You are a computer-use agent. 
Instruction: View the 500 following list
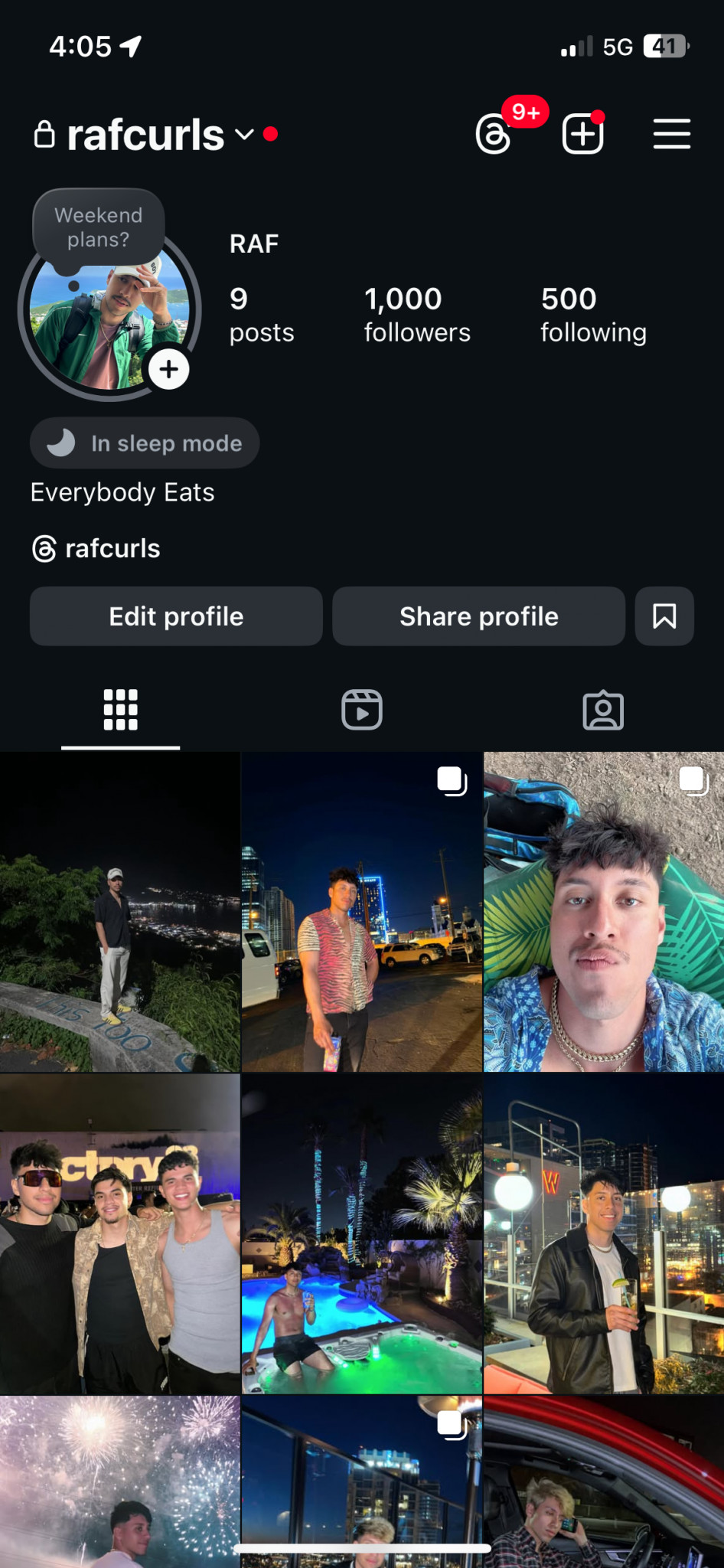click(593, 315)
